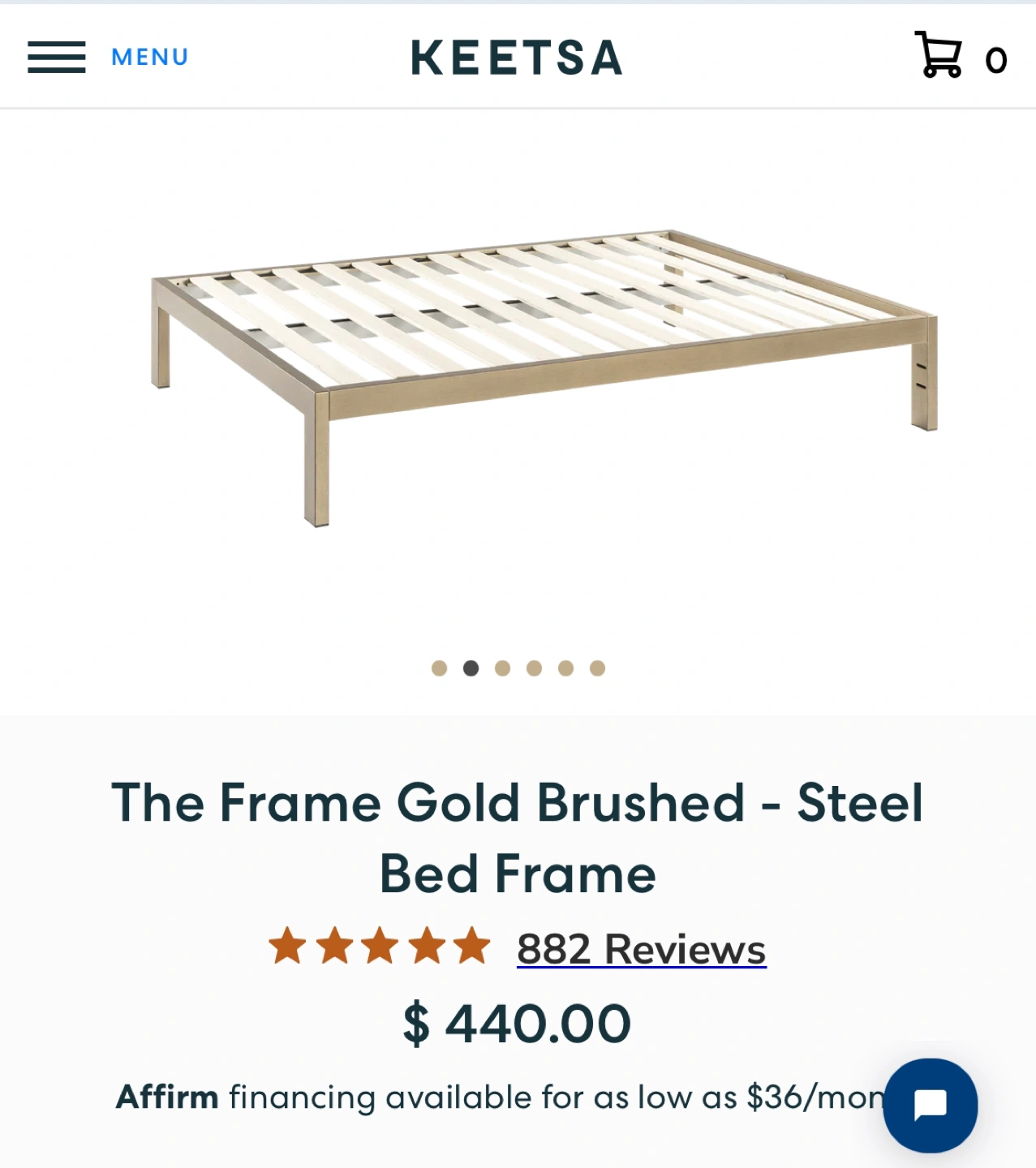1036x1168 pixels.
Task: Jump to the first gallery image dot
Action: 439,668
